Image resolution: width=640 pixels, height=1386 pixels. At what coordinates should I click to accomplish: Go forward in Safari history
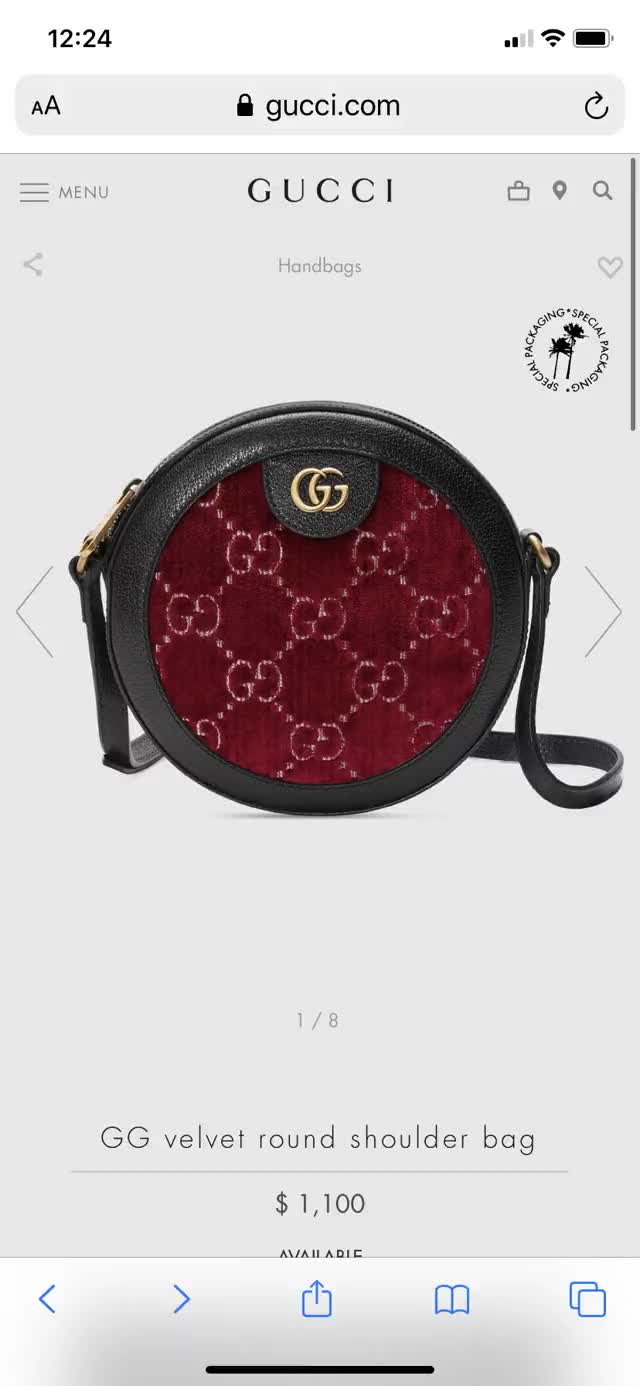[181, 1299]
